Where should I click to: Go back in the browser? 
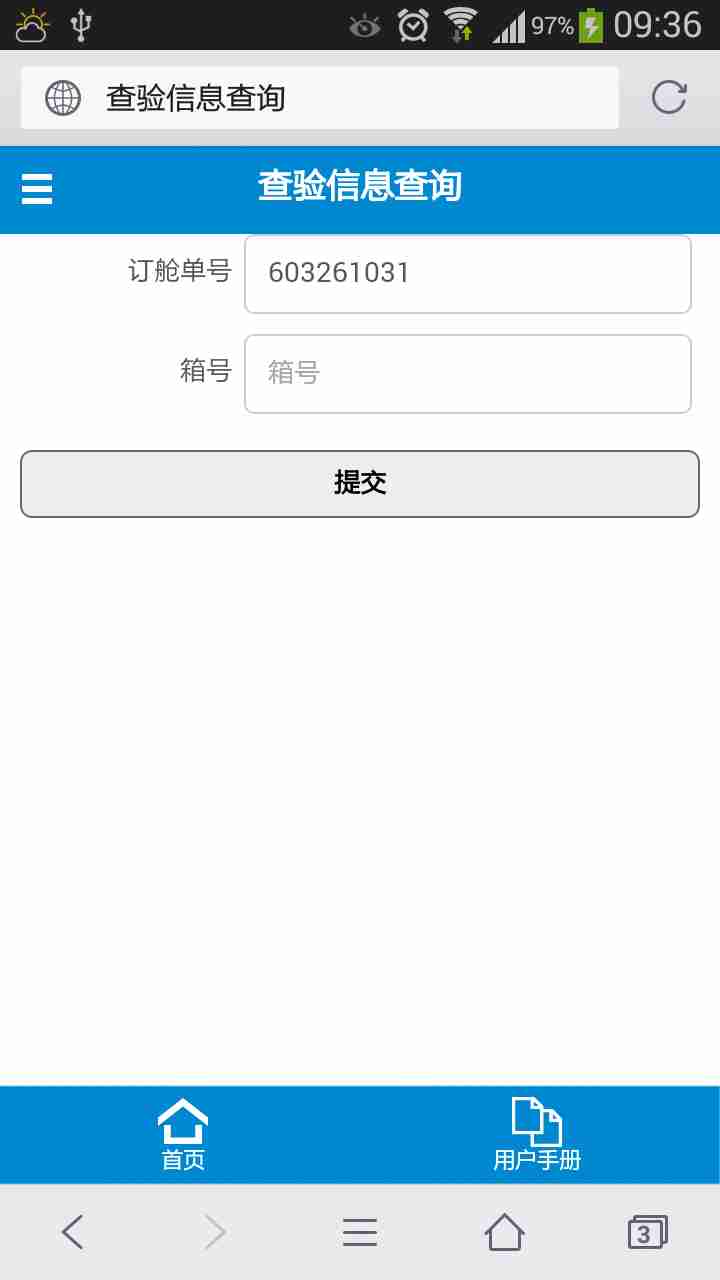coord(72,1232)
